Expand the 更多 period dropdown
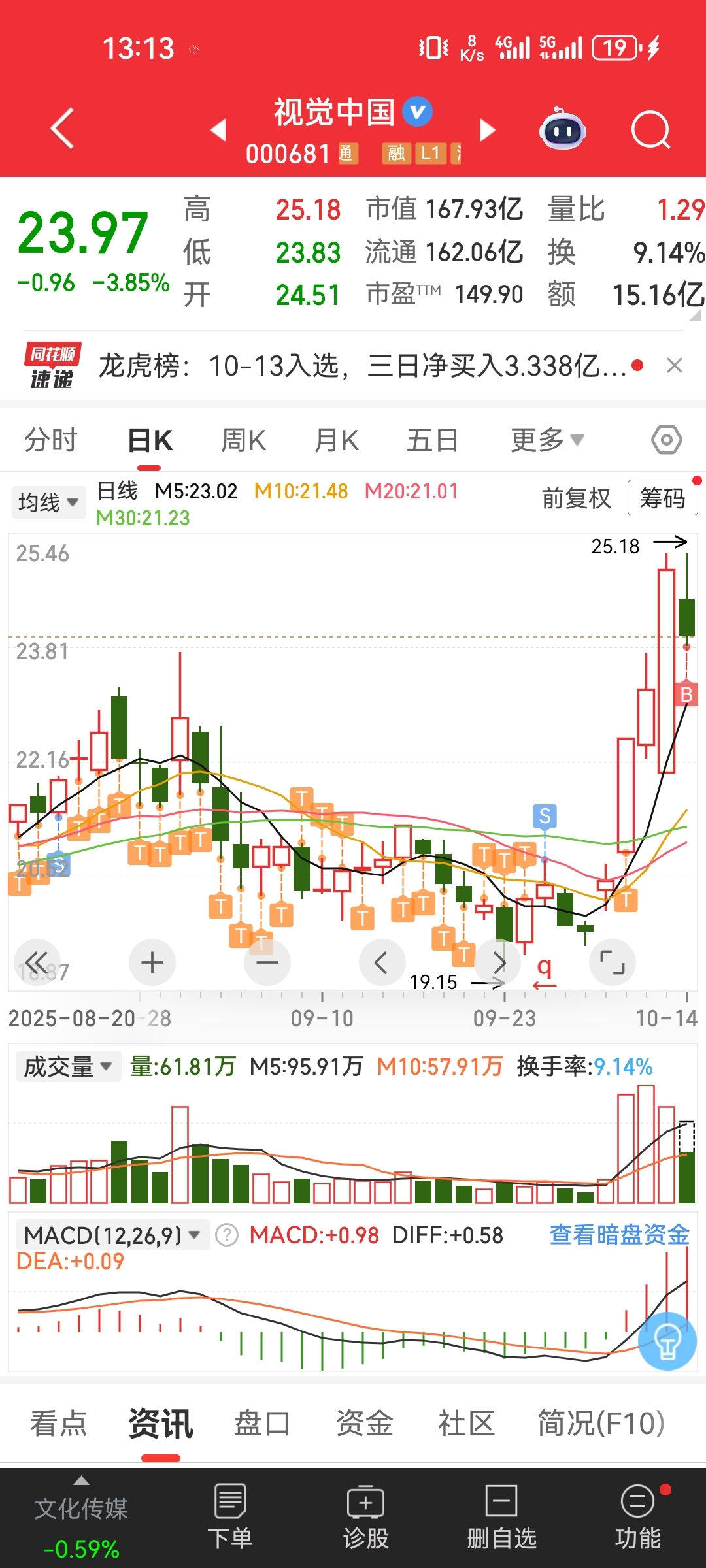The height and width of the screenshot is (1568, 706). point(546,440)
